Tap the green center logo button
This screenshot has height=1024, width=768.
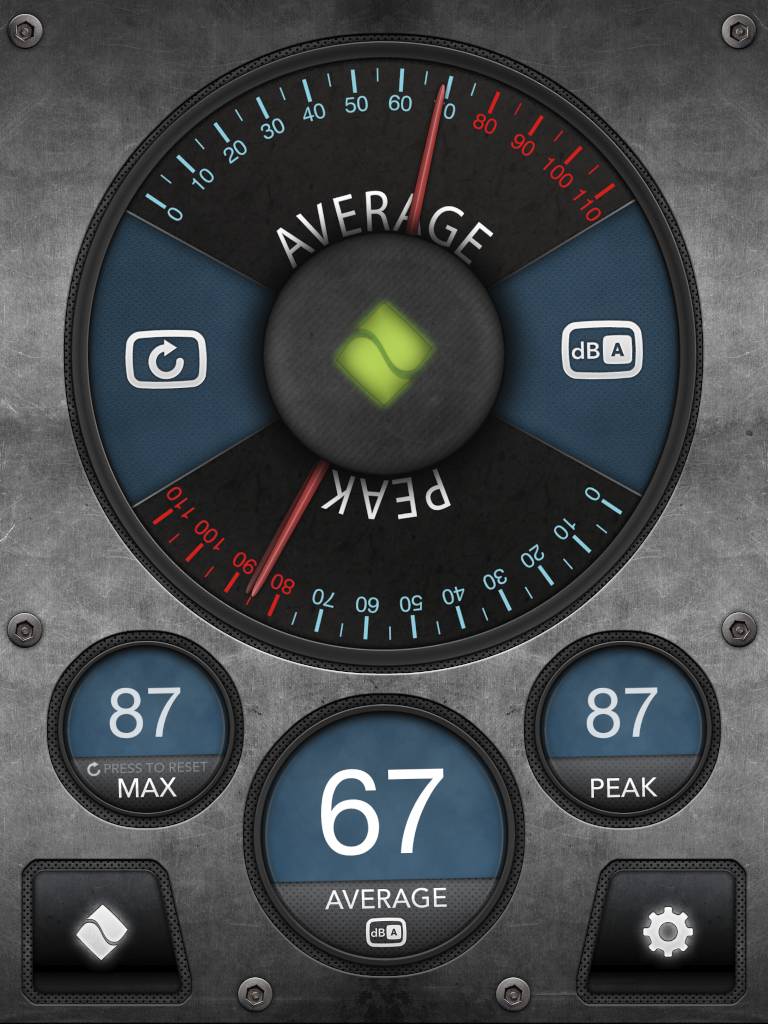click(384, 353)
